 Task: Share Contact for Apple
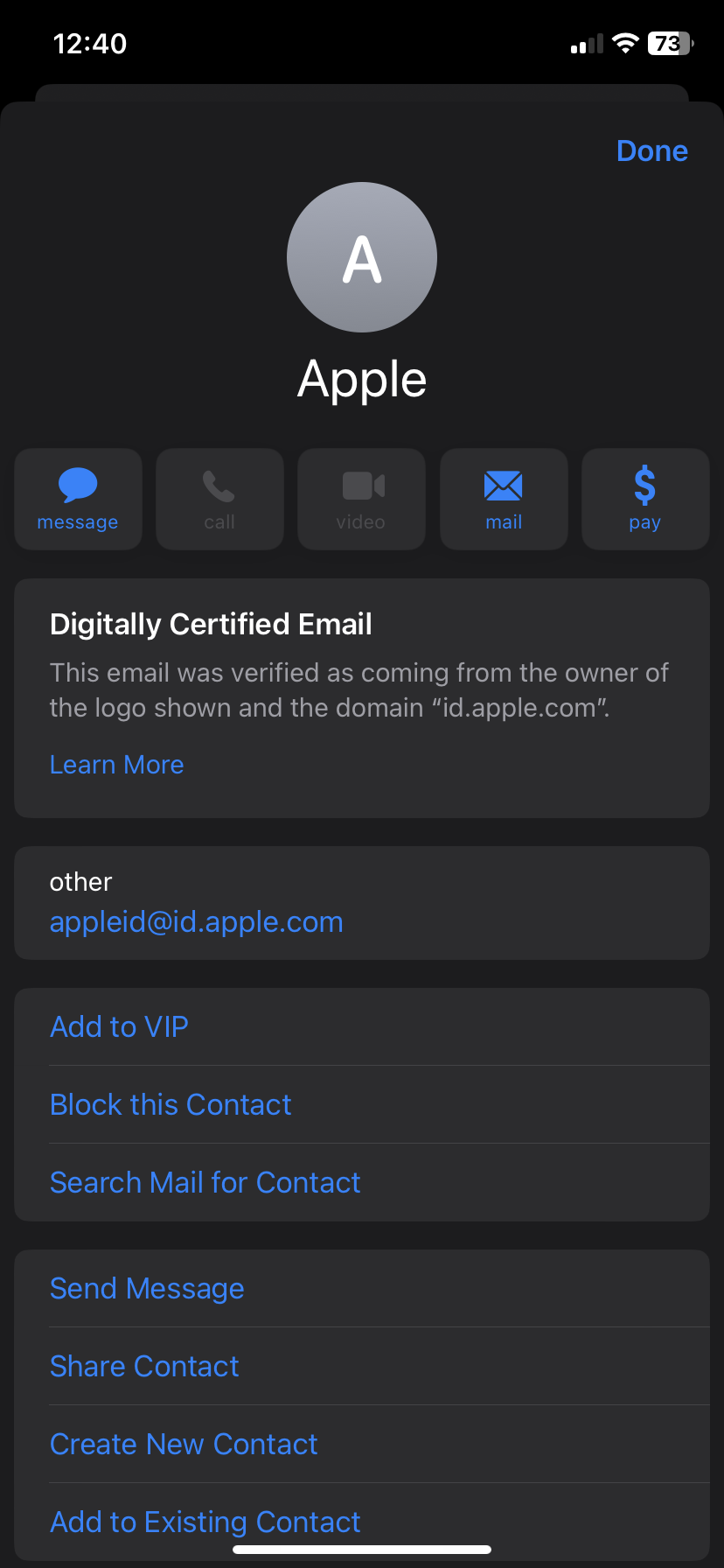144,1366
